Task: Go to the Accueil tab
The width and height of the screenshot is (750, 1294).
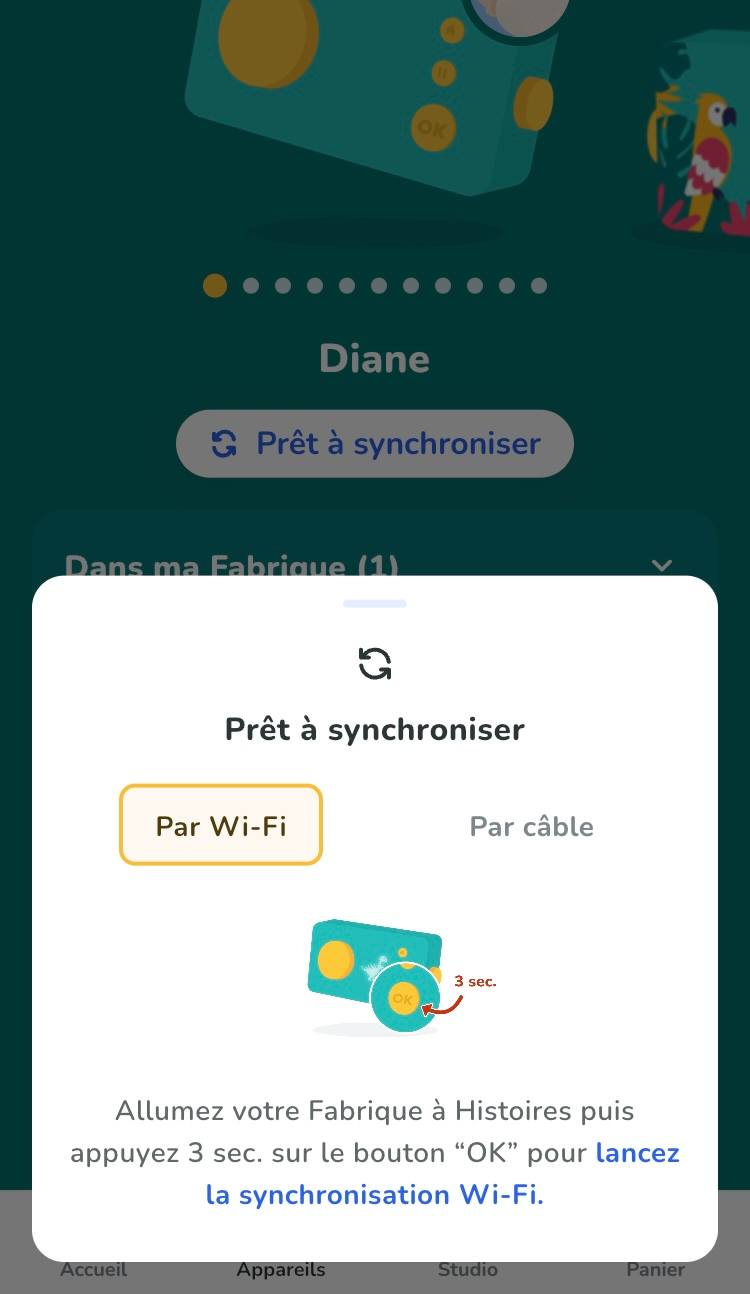Action: pos(94,1270)
